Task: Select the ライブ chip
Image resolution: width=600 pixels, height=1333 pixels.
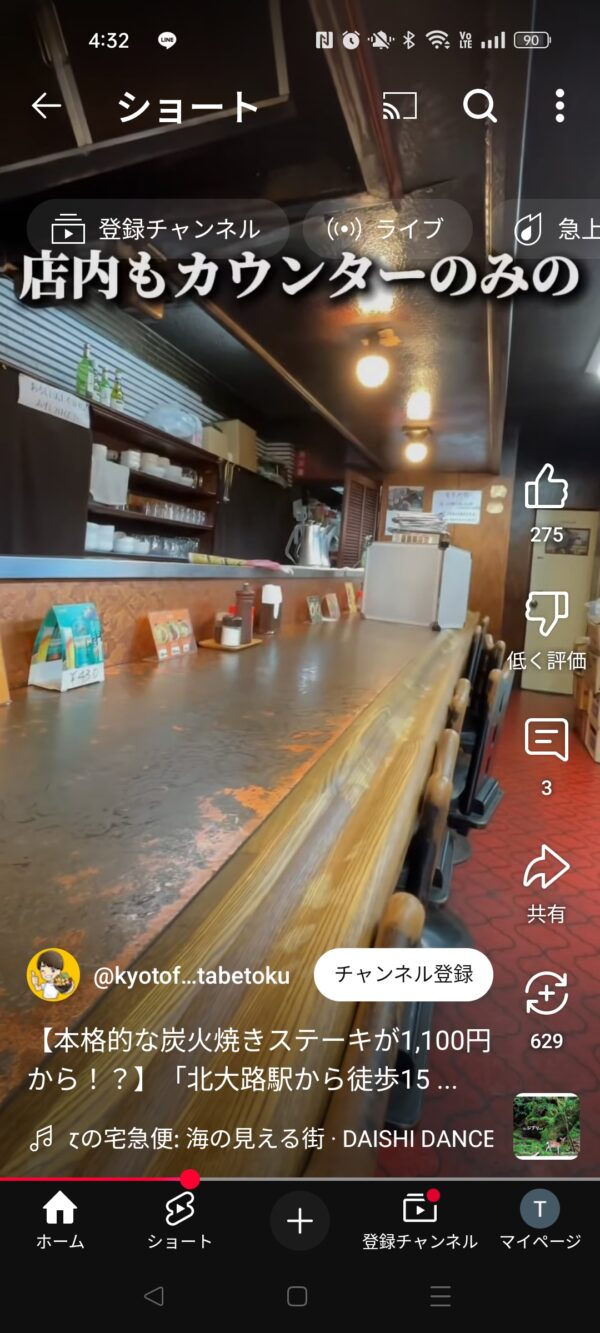Action: pos(387,229)
